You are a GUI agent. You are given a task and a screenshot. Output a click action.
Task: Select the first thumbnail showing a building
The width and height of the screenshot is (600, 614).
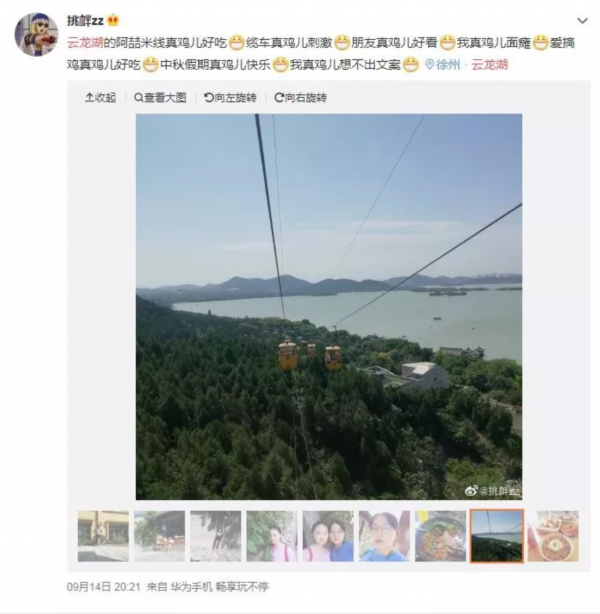pos(103,536)
